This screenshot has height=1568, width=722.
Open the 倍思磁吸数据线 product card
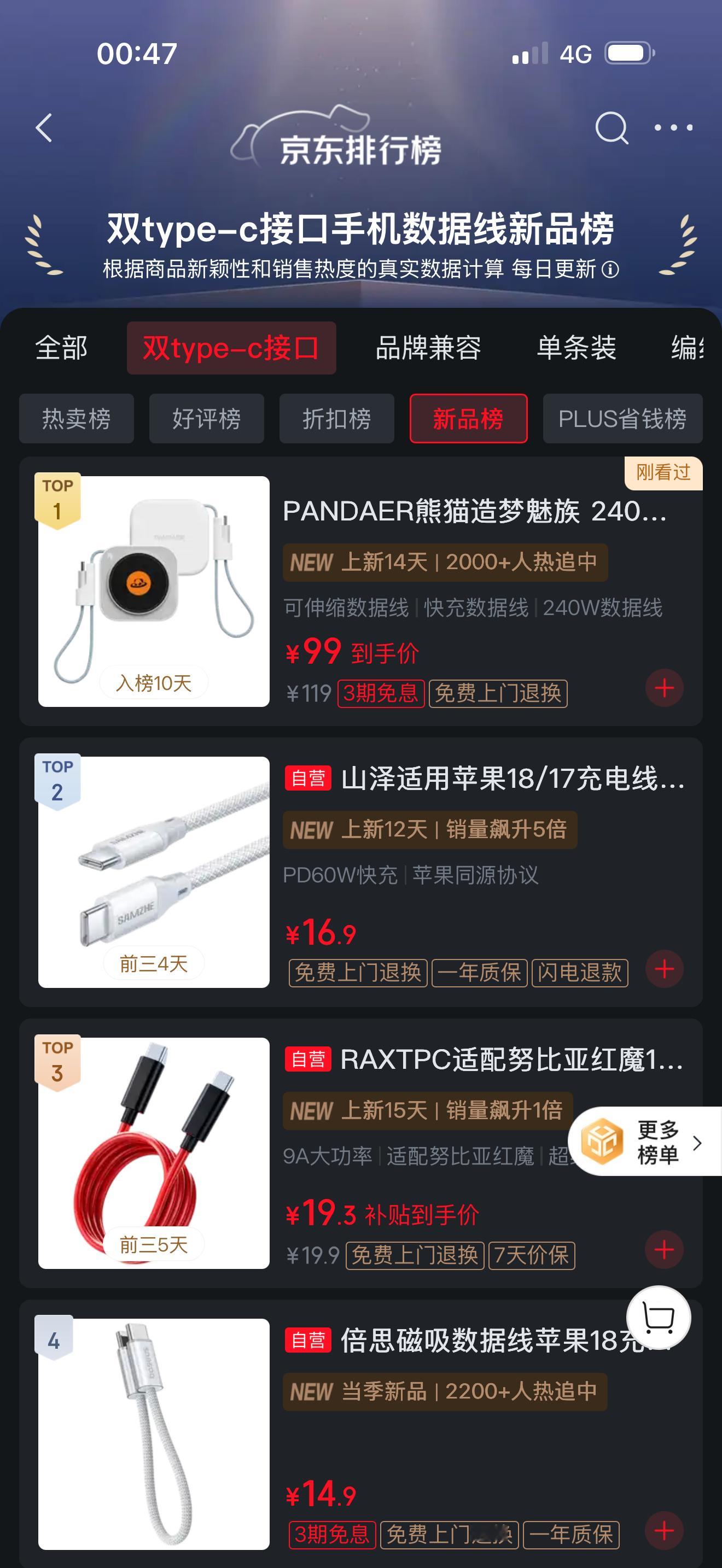(x=361, y=1434)
